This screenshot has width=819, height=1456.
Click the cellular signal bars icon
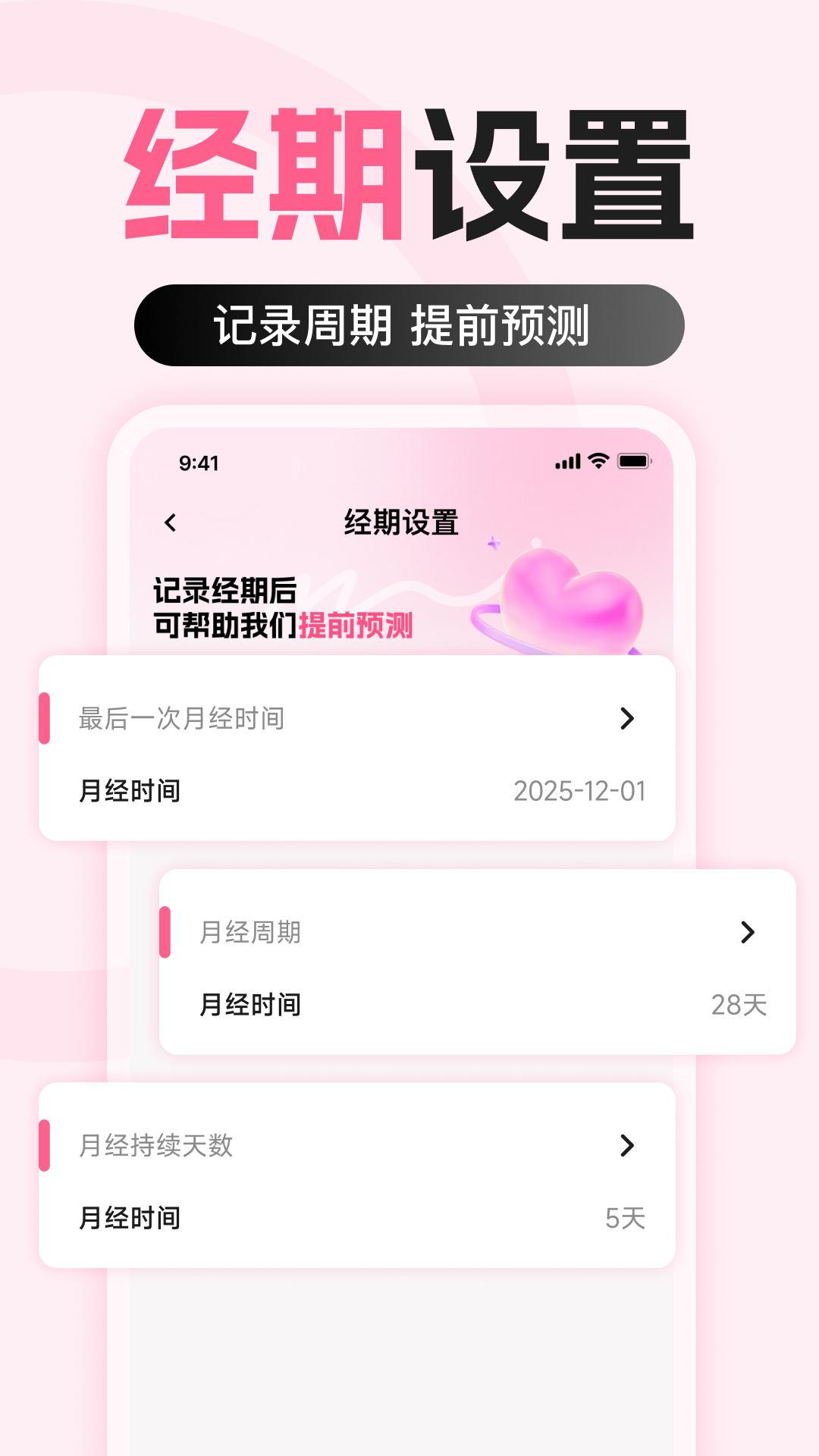pos(566,459)
